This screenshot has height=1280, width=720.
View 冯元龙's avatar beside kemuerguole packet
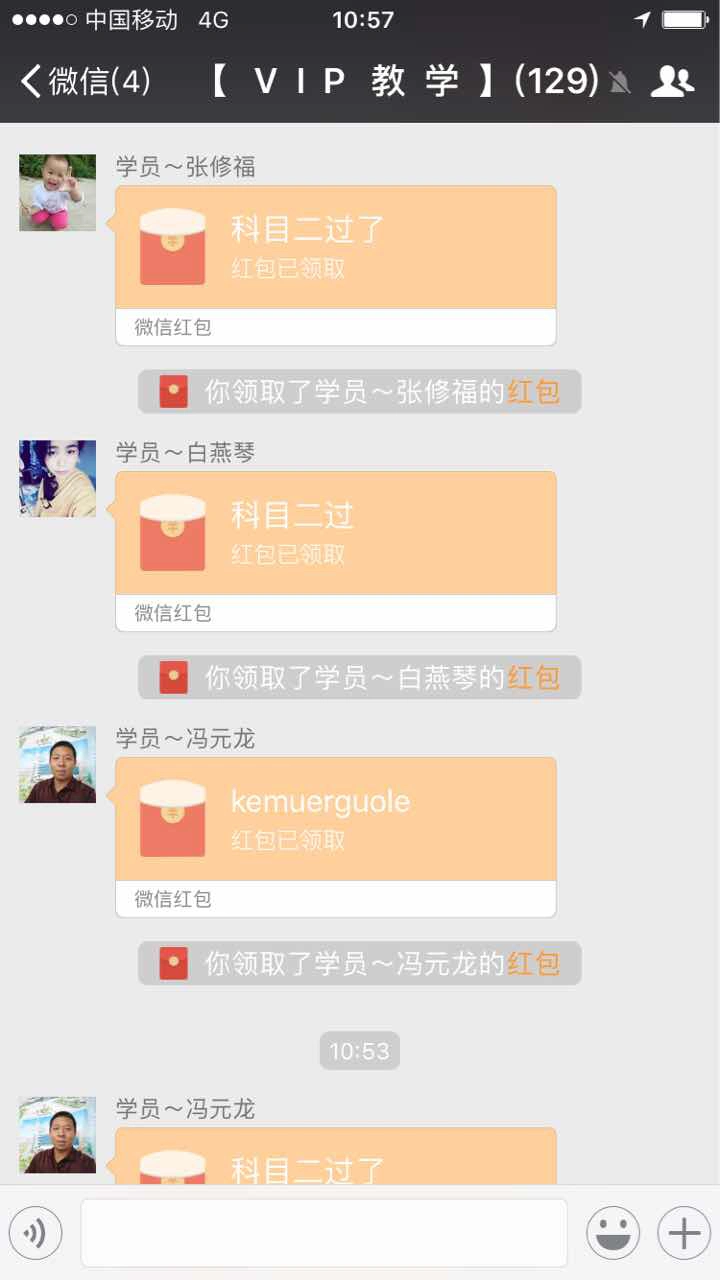click(58, 765)
